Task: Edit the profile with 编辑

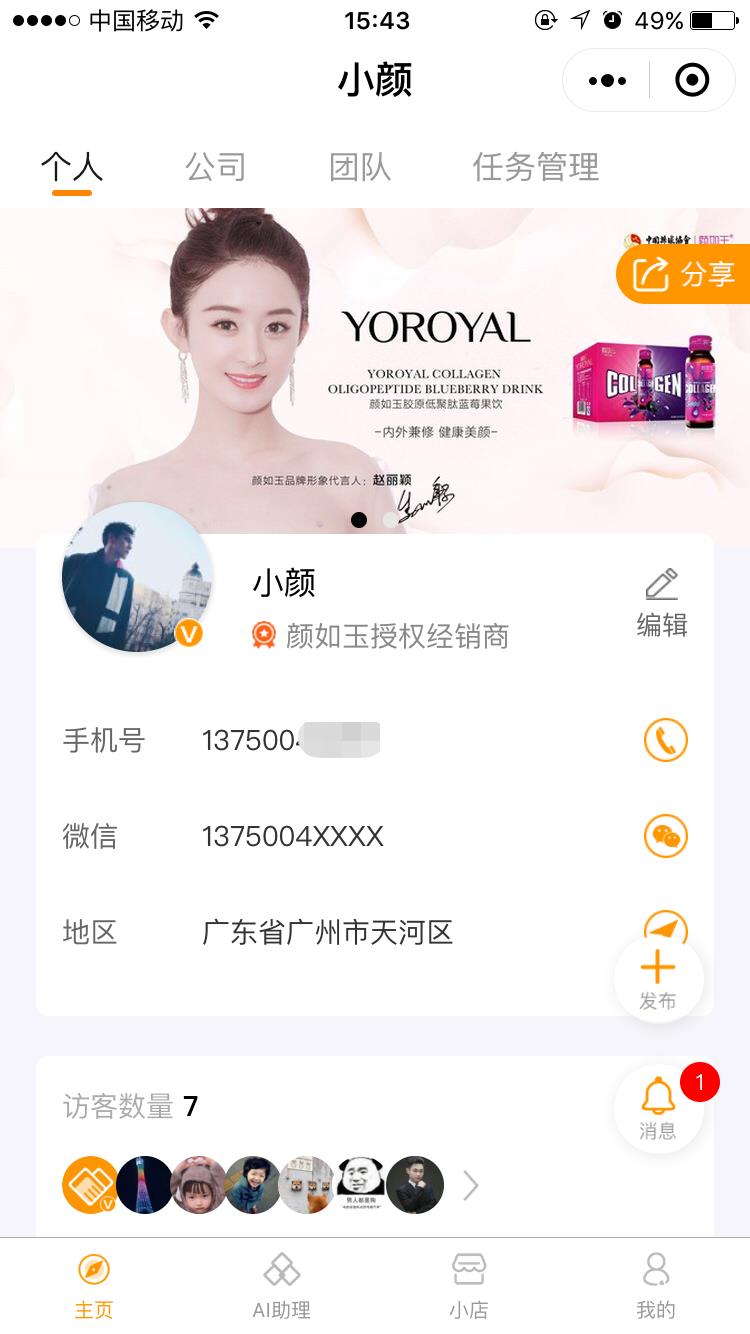Action: [x=662, y=603]
